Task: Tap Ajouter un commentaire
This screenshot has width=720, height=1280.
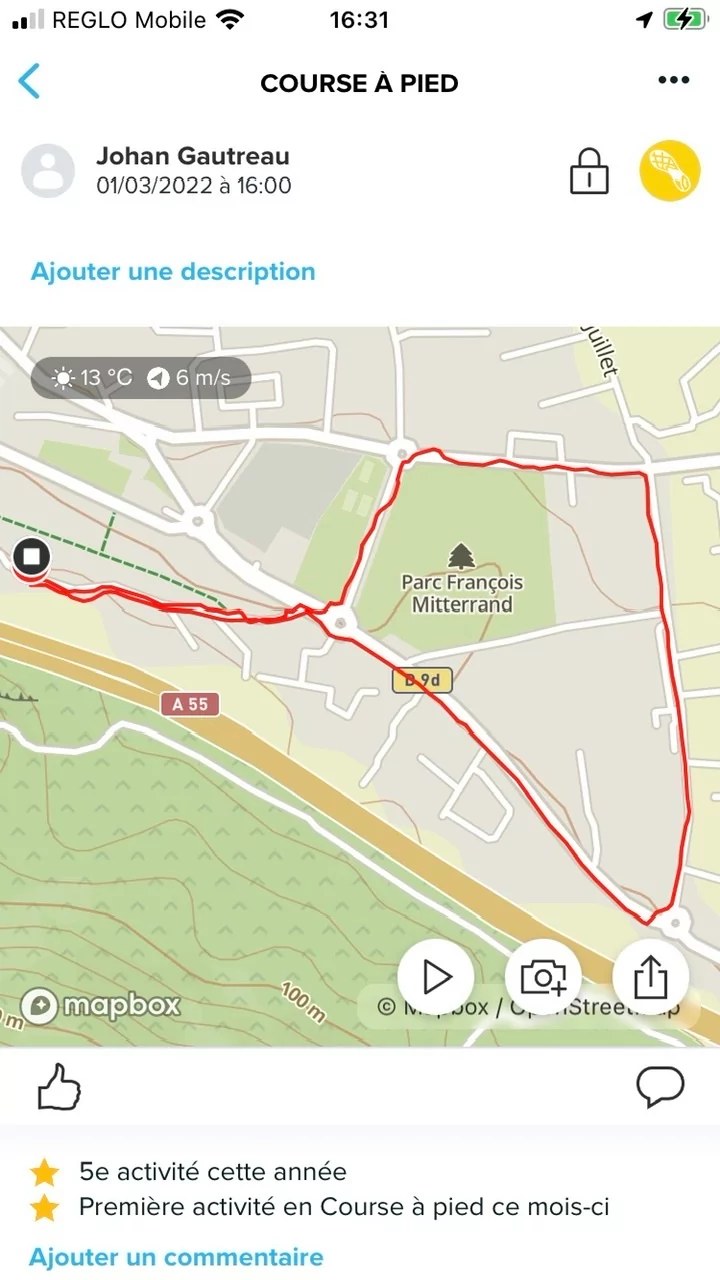Action: tap(176, 1257)
